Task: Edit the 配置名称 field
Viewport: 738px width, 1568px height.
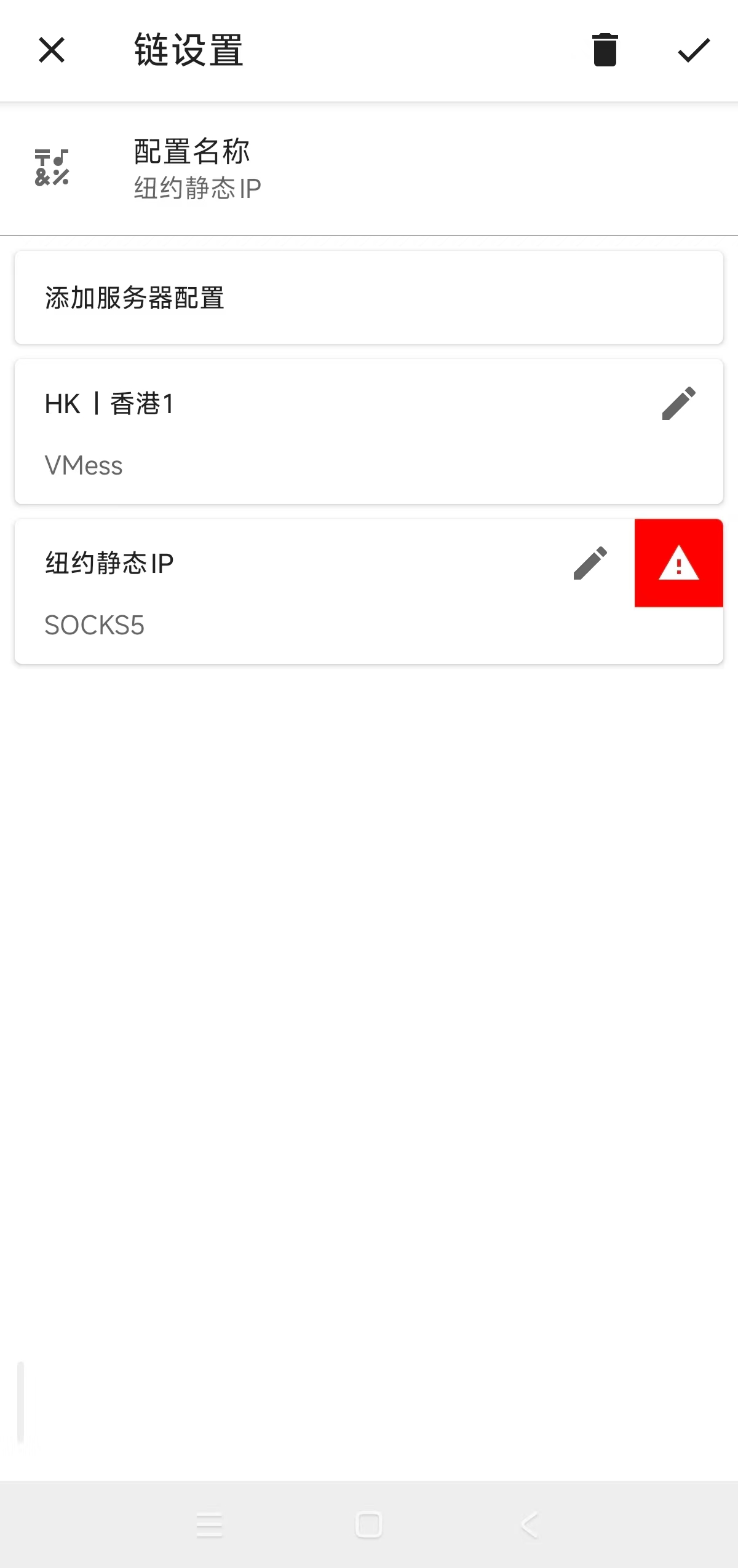Action: (369, 168)
